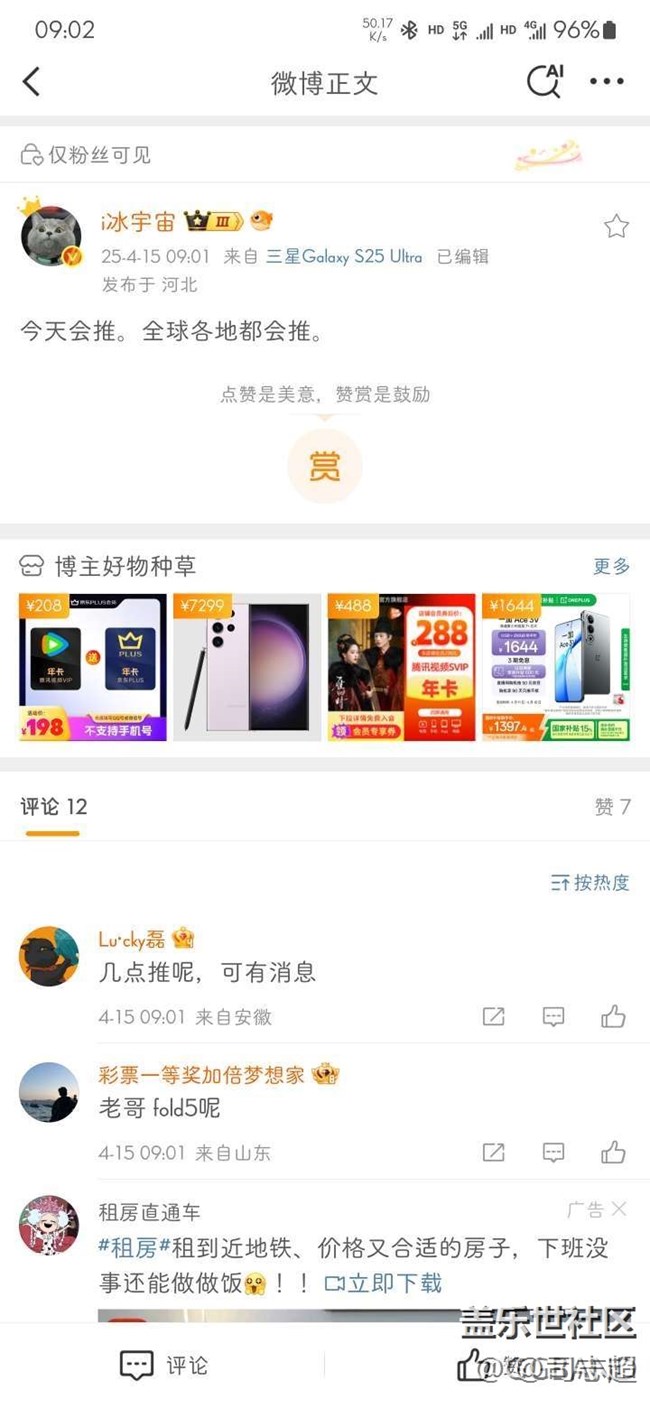Reply to Lu·cky磊's comment
This screenshot has width=650, height=1408.
click(x=553, y=1017)
